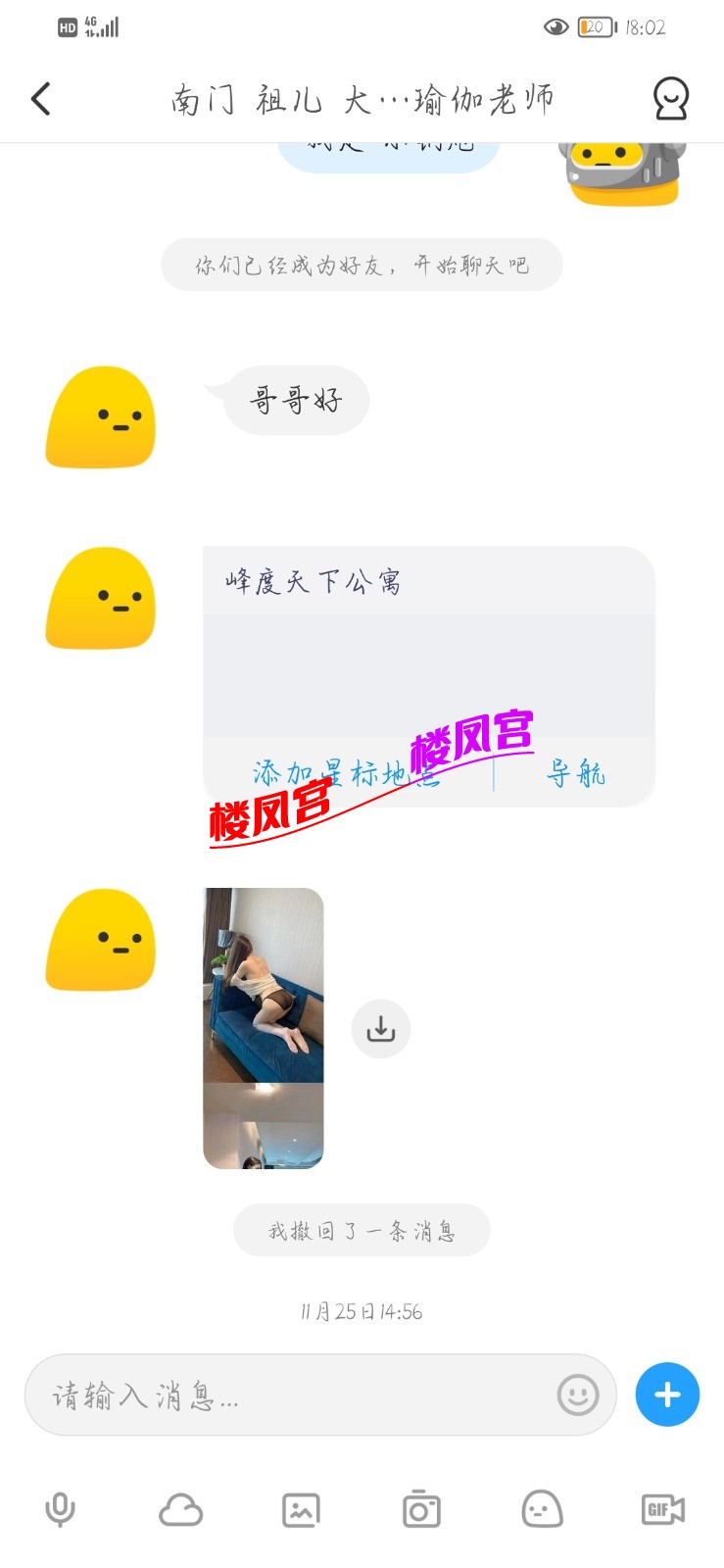Tap the chat title 南门 祖儿 瑜伽老师
This screenshot has width=724, height=1568.
click(362, 98)
